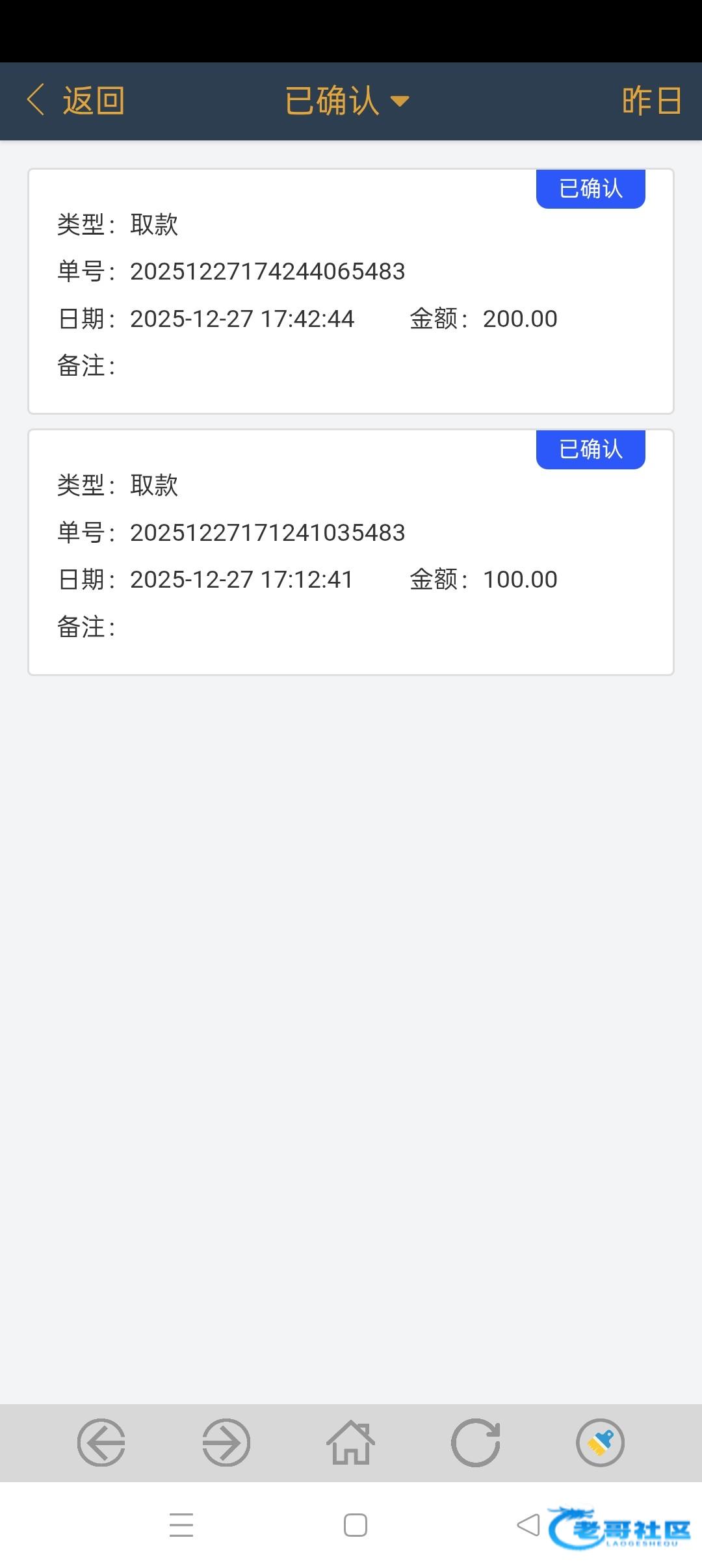Go to the system home screen

(x=356, y=1524)
